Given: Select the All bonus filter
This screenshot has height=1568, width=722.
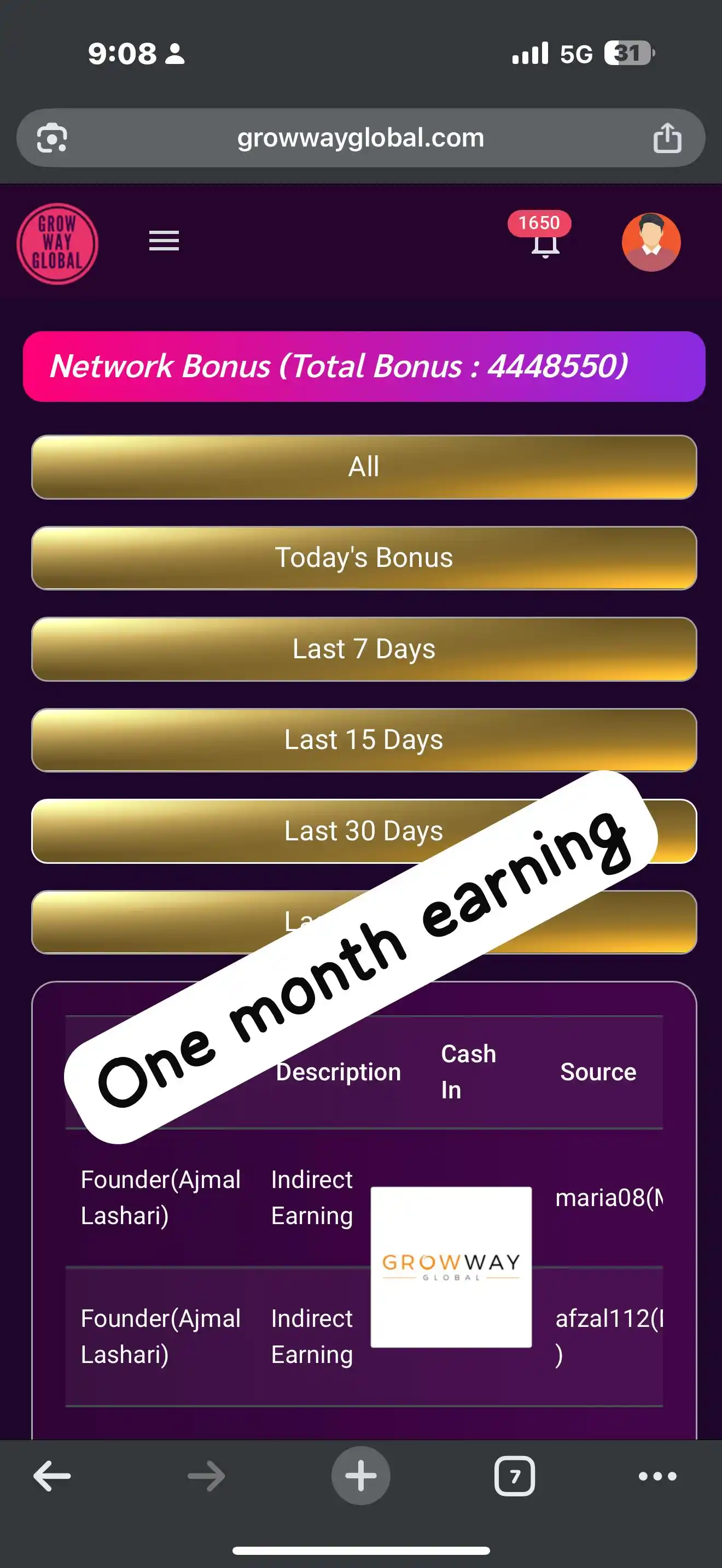Looking at the screenshot, I should pyautogui.click(x=363, y=467).
